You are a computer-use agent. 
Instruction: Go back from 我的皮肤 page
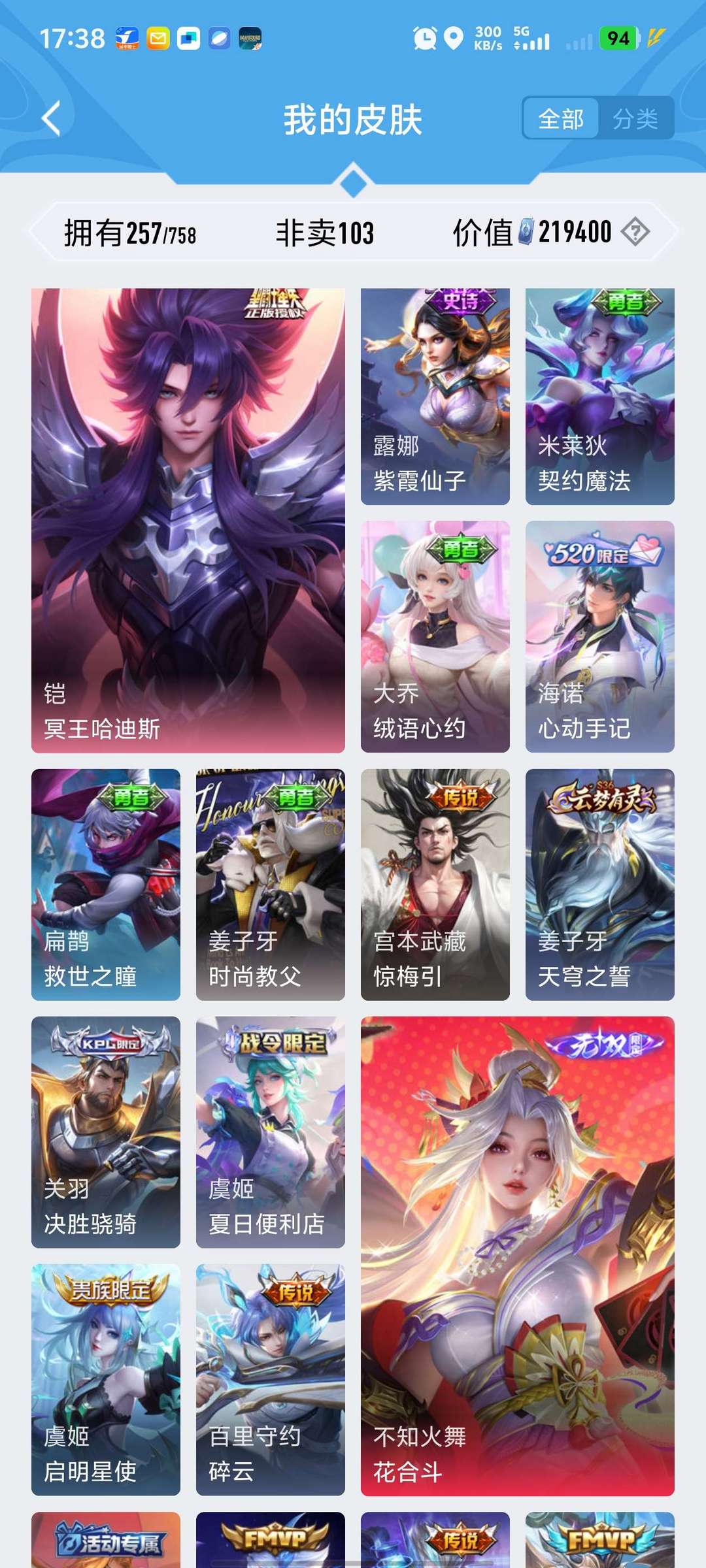[51, 118]
